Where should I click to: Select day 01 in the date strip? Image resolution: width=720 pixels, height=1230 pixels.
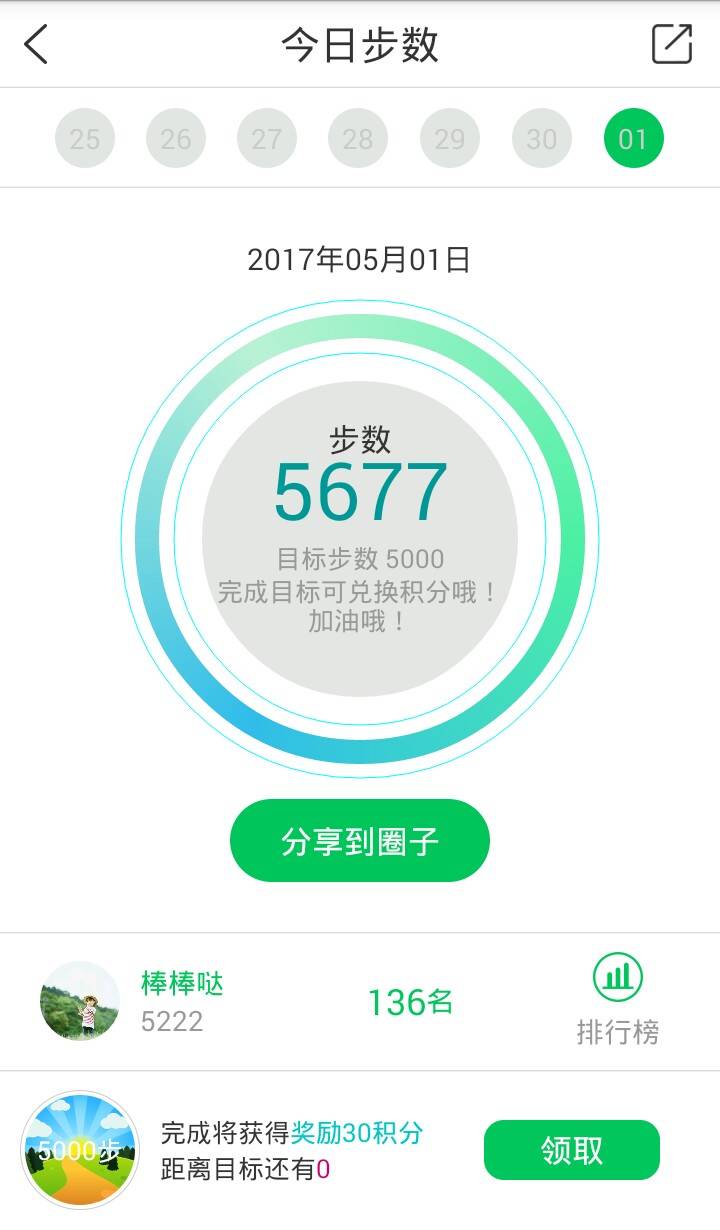coord(633,138)
